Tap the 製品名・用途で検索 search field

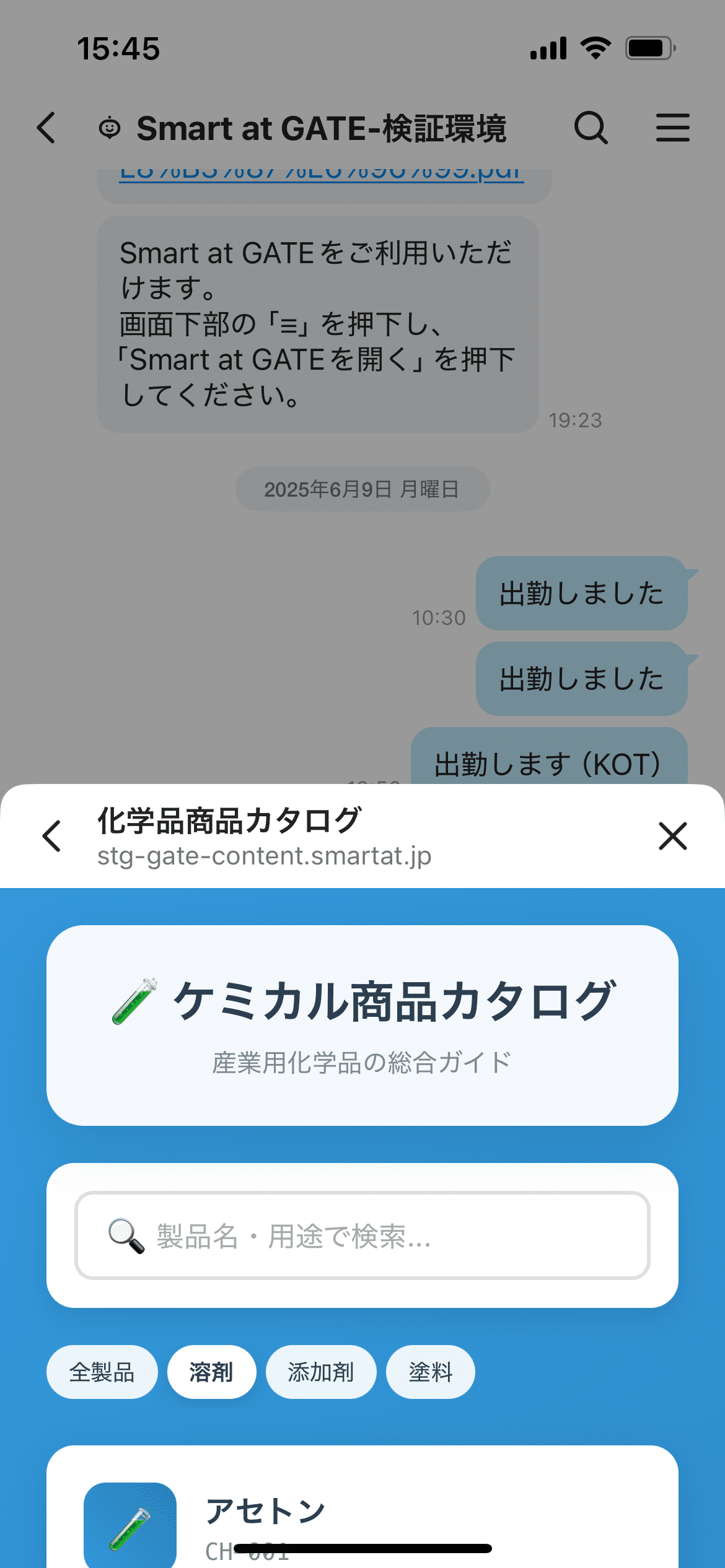(362, 1235)
